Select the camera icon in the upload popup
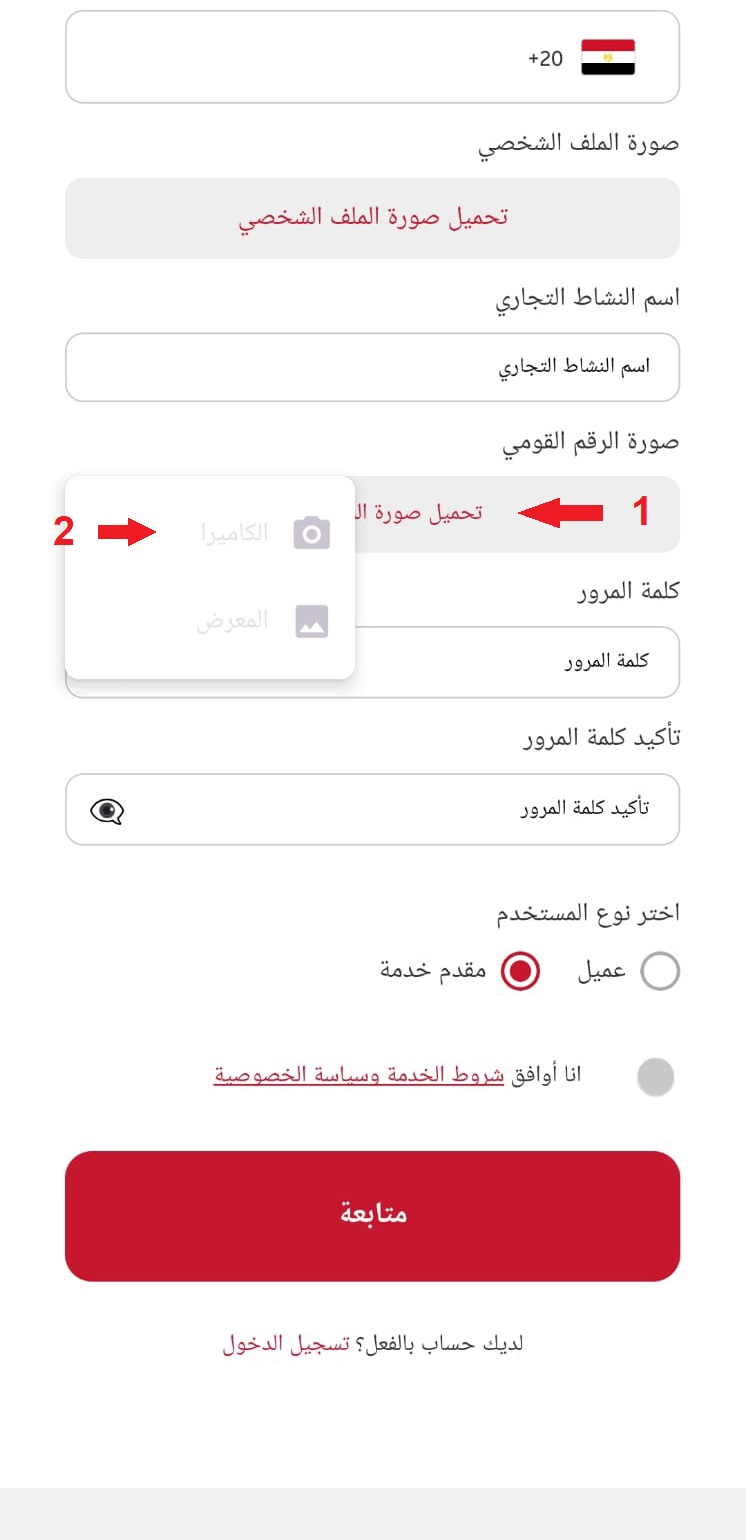The width and height of the screenshot is (746, 1540). [x=312, y=531]
